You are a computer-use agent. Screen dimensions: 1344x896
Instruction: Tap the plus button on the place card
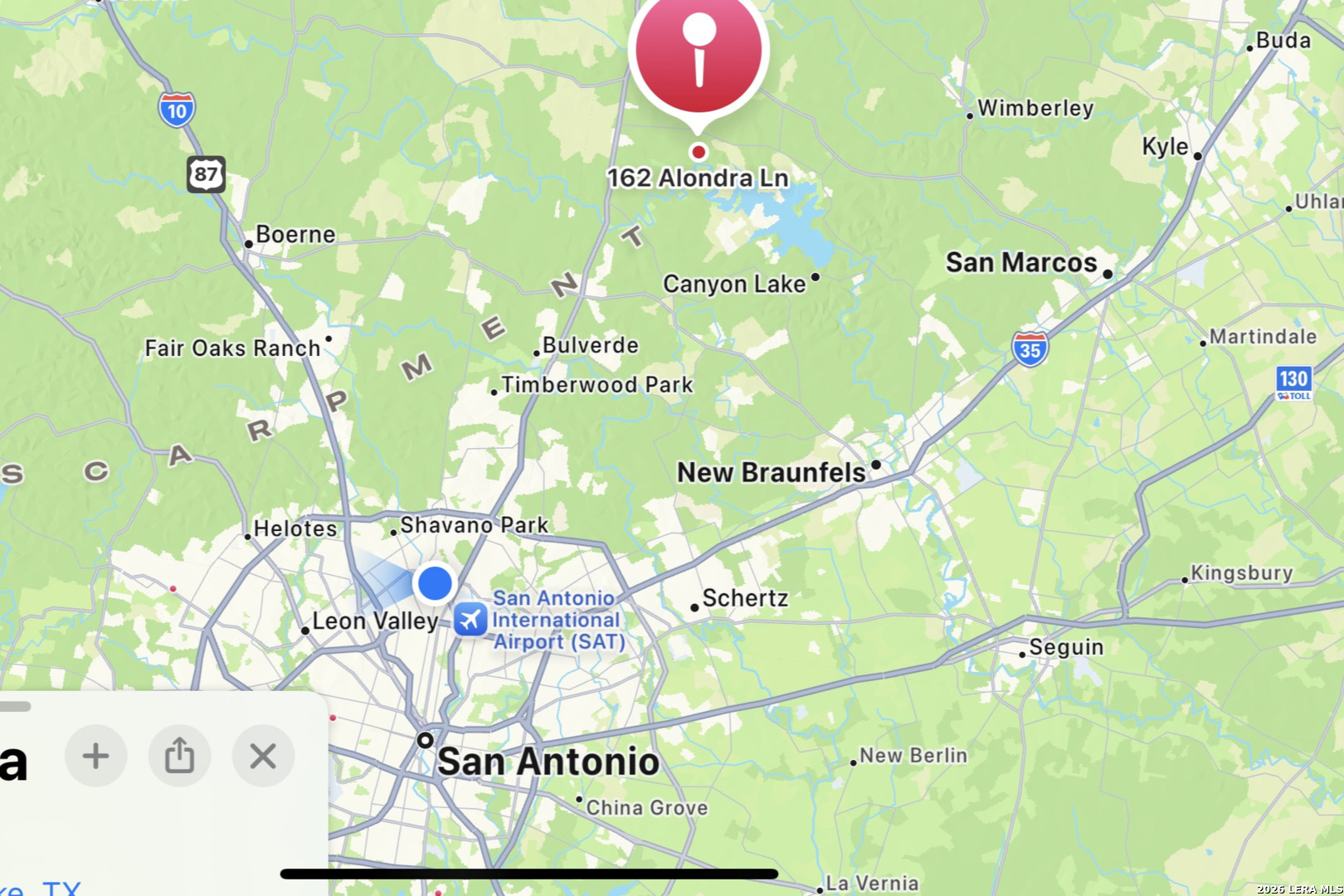pyautogui.click(x=96, y=756)
